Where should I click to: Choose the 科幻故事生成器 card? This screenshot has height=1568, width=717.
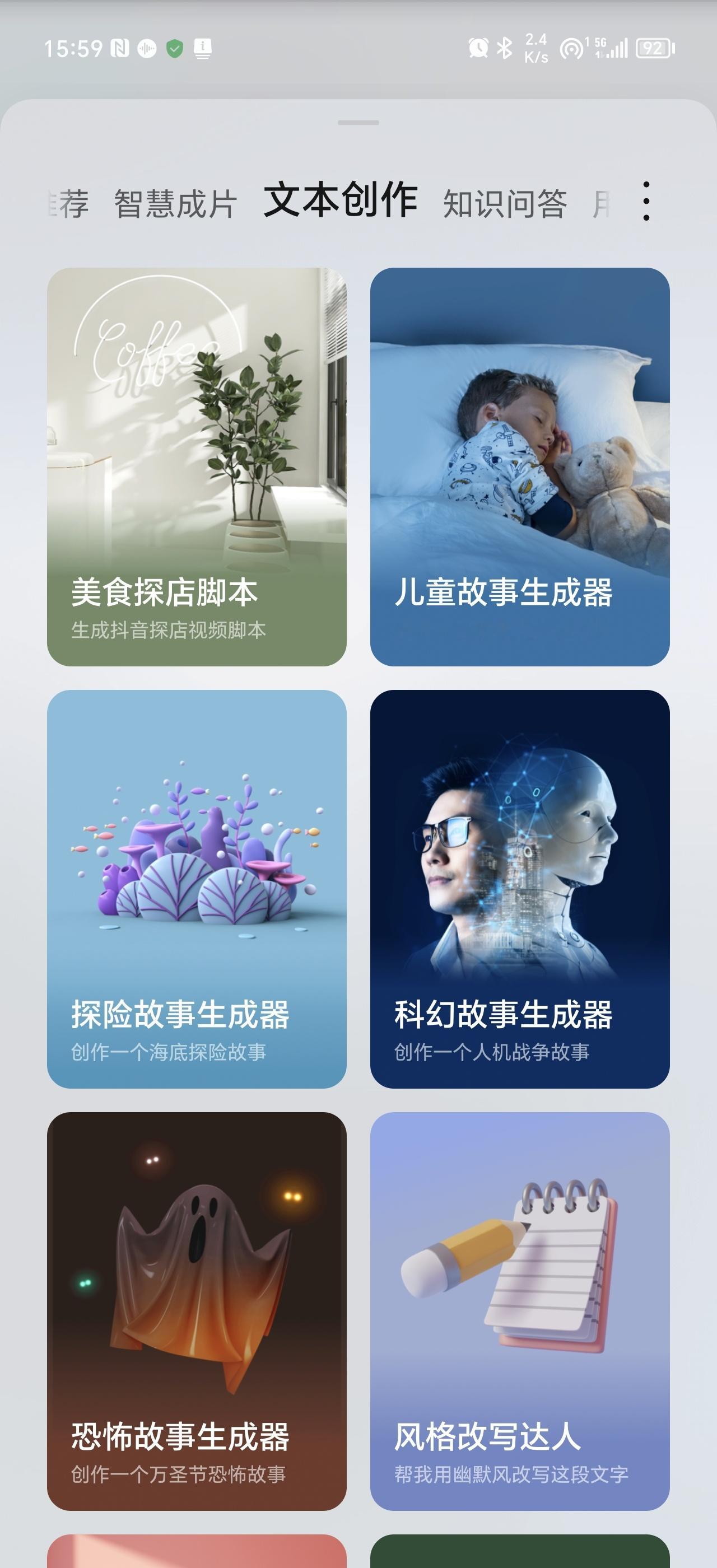(x=520, y=889)
